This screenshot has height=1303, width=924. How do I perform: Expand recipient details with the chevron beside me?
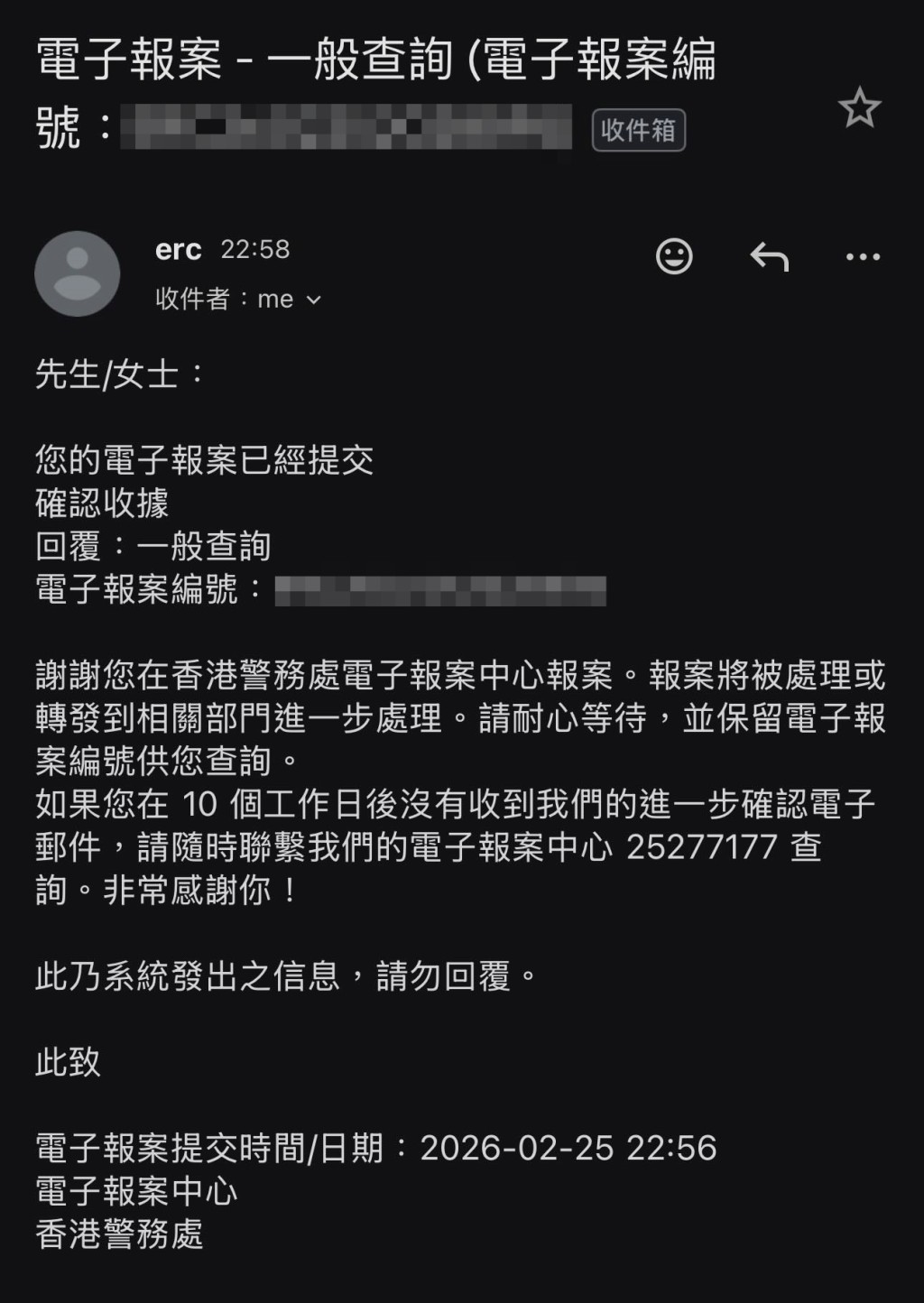313,299
